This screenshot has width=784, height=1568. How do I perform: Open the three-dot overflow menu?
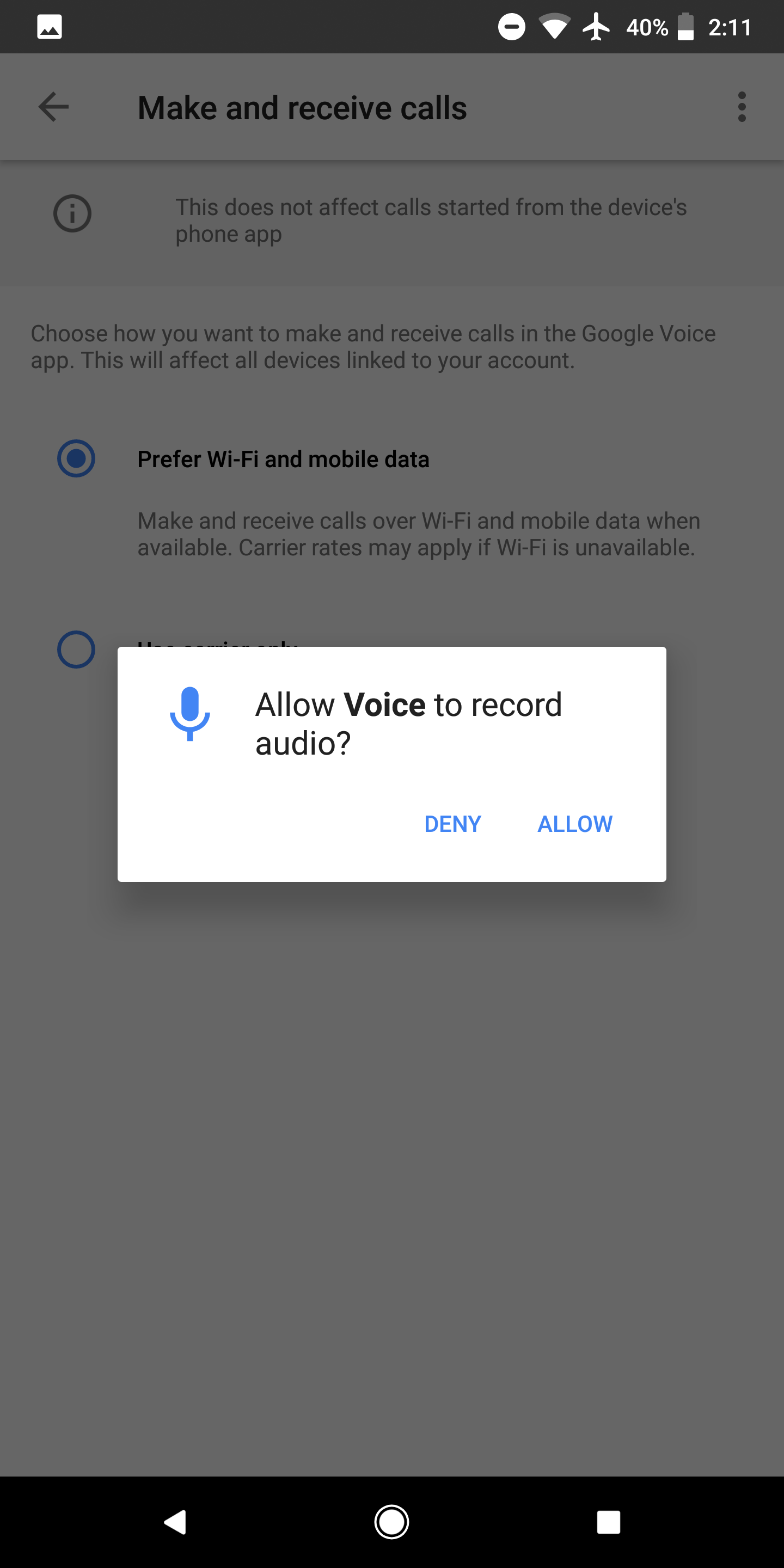point(742,107)
